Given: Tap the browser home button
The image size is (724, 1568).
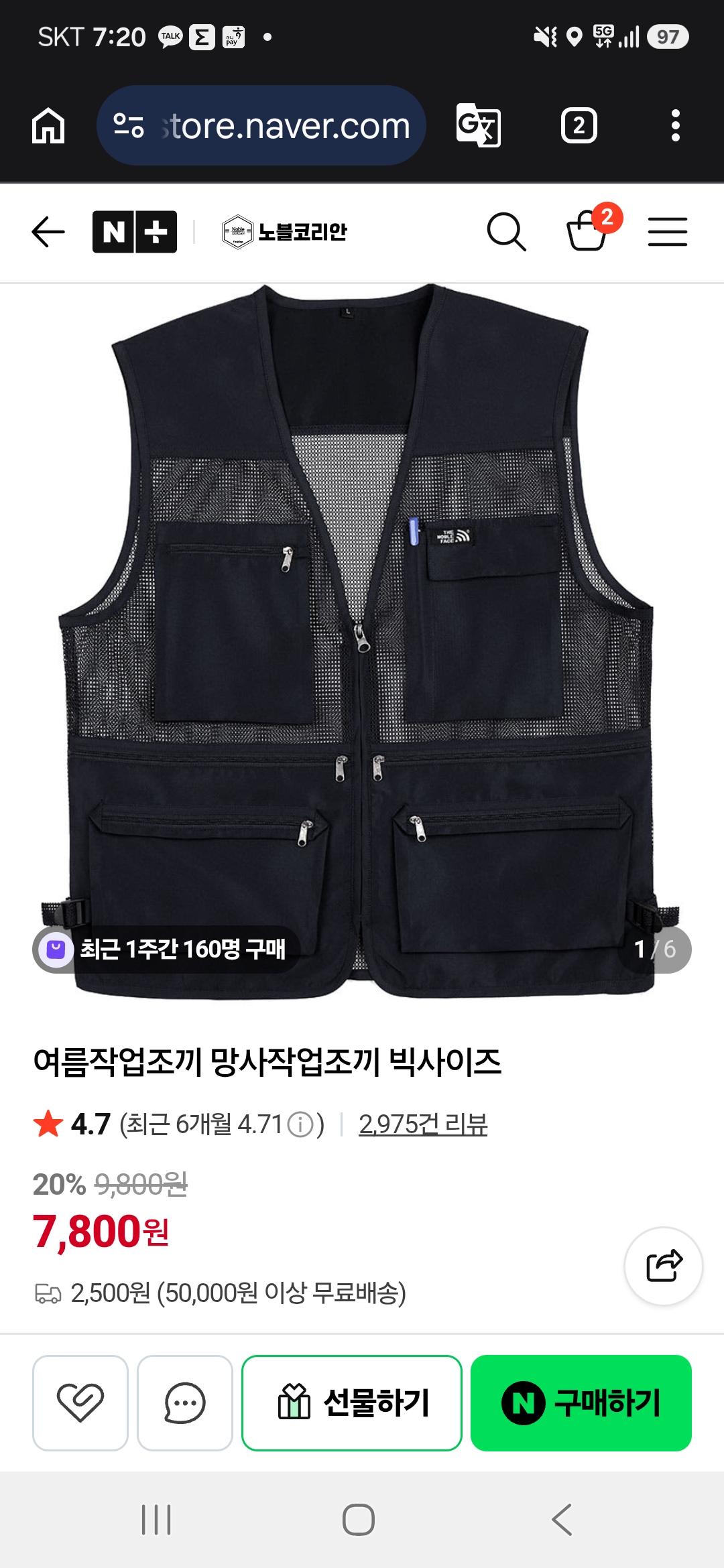Looking at the screenshot, I should 48,125.
